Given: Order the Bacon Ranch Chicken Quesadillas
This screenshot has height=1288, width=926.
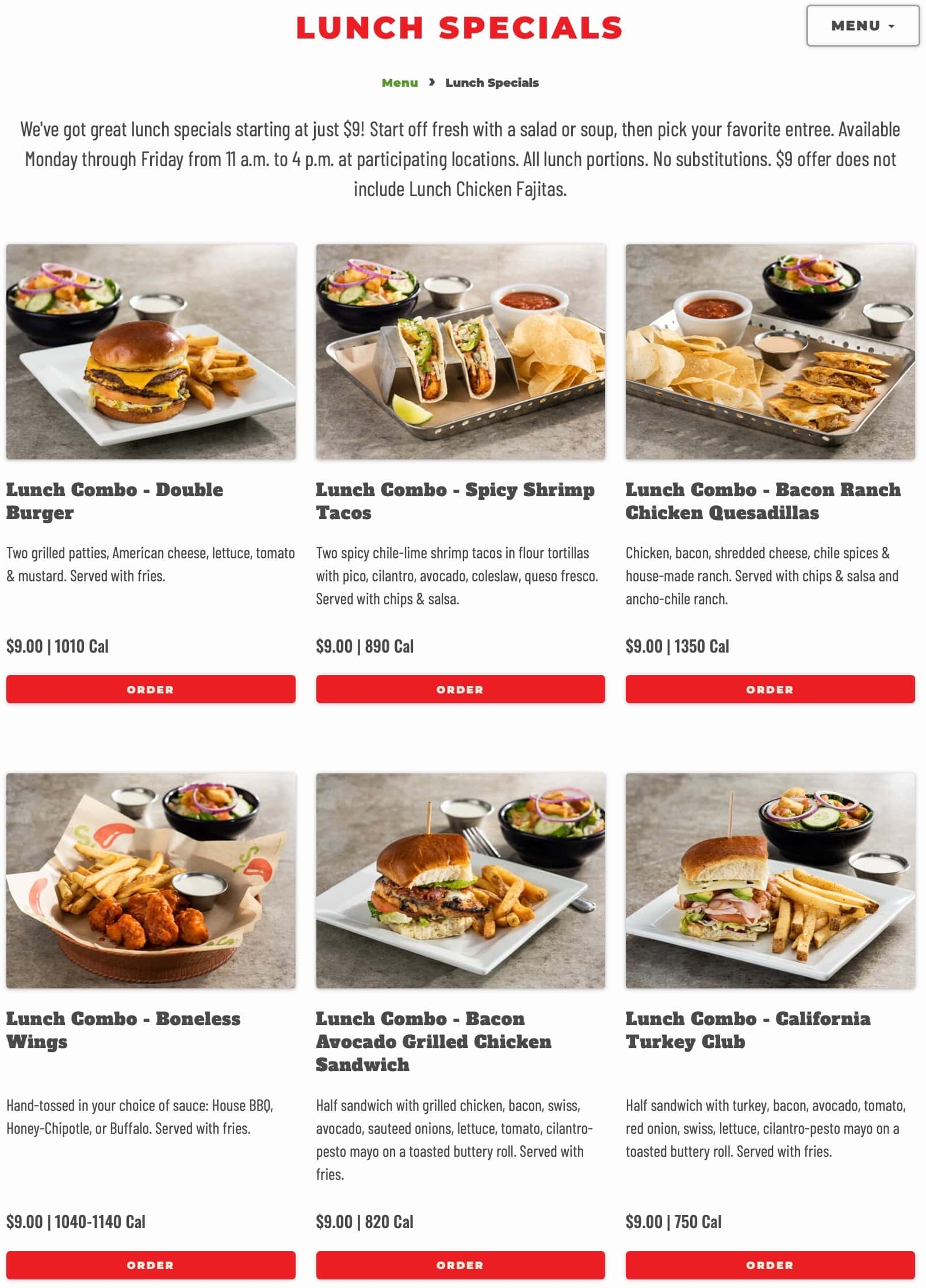Looking at the screenshot, I should click(x=770, y=689).
